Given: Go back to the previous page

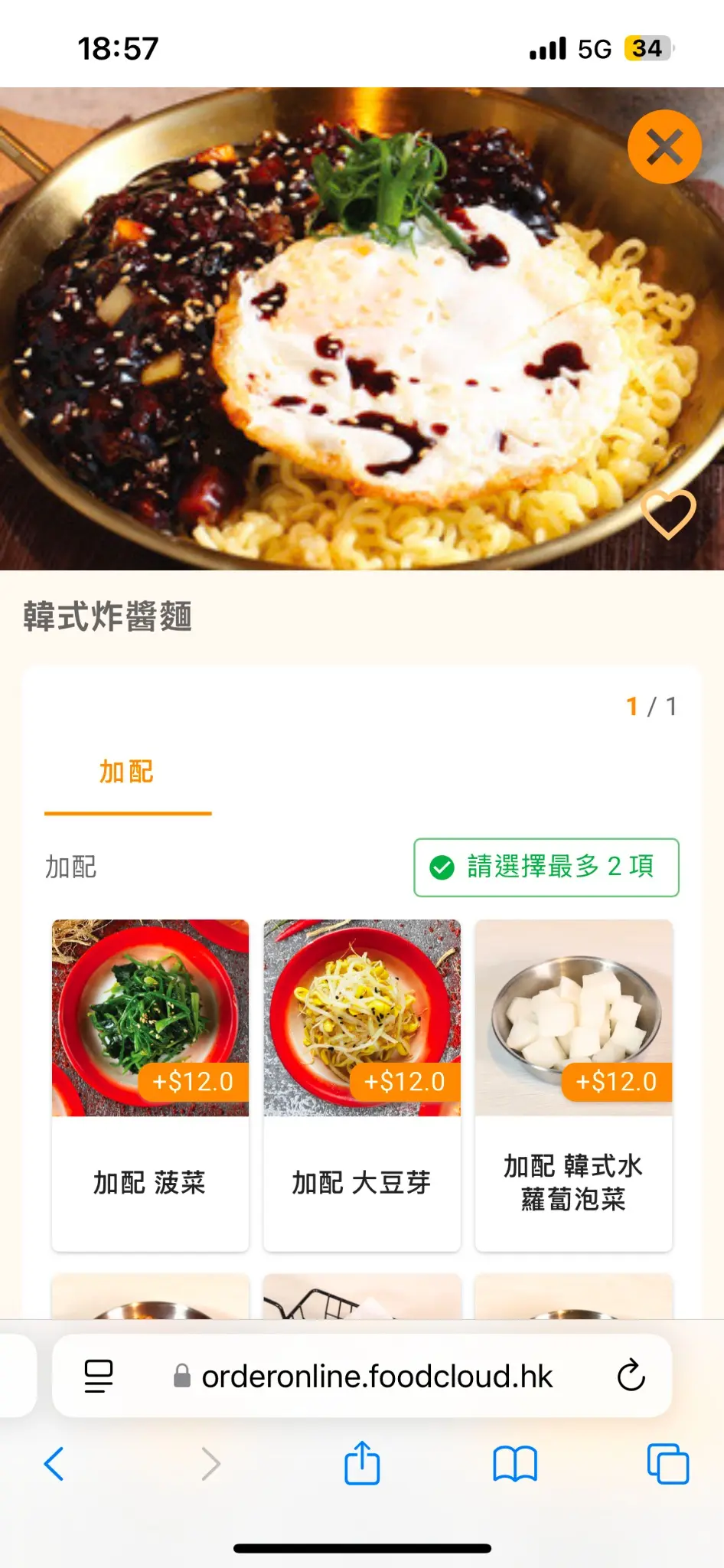Looking at the screenshot, I should pos(54,1464).
